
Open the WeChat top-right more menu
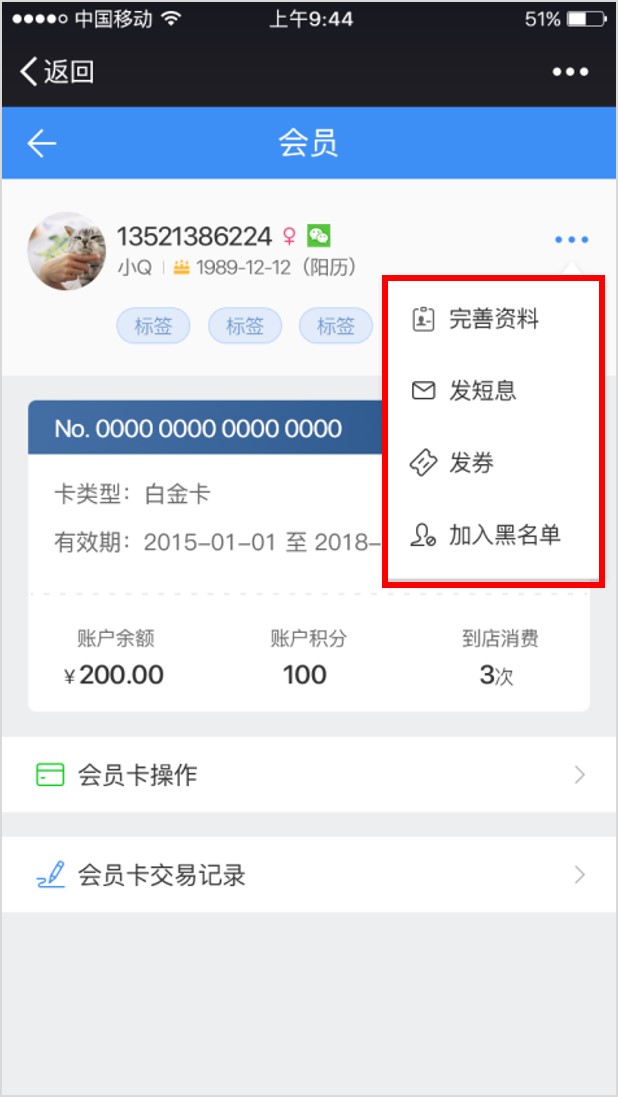pyautogui.click(x=570, y=72)
